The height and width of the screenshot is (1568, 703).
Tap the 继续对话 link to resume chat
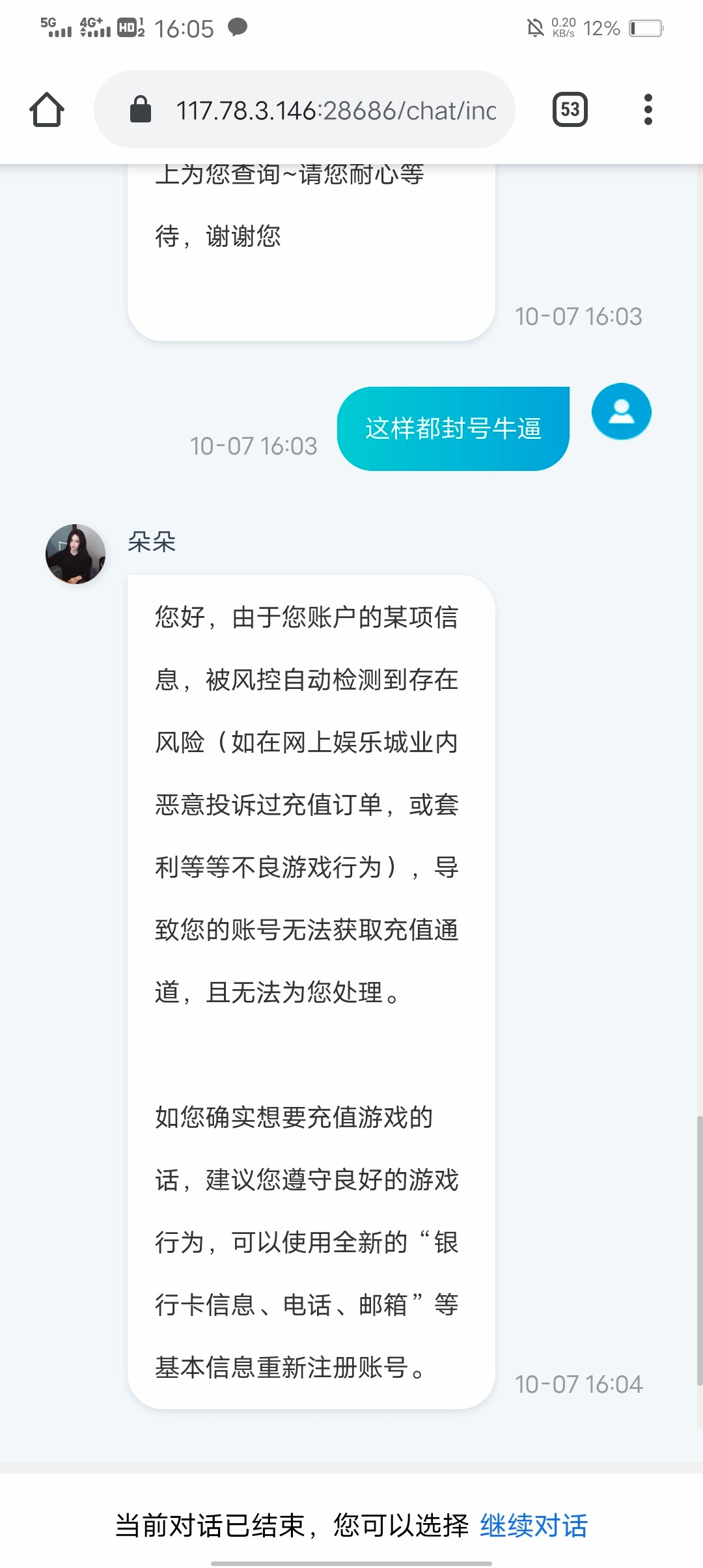point(534,1525)
